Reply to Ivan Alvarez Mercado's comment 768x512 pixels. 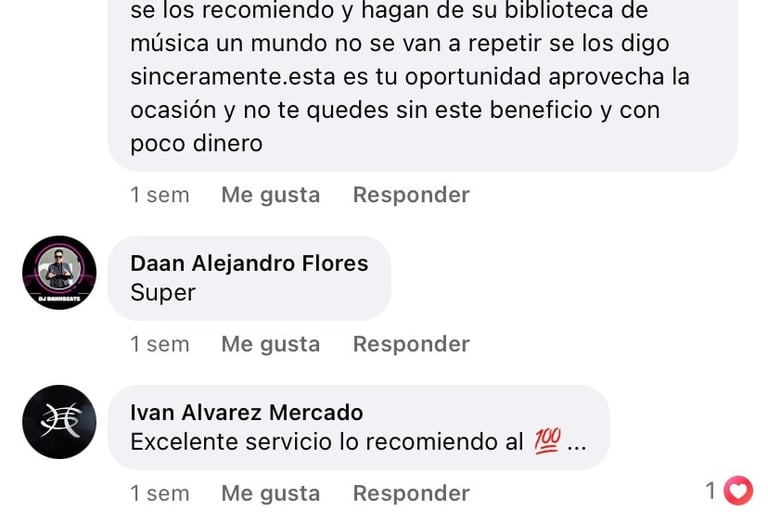tap(411, 493)
